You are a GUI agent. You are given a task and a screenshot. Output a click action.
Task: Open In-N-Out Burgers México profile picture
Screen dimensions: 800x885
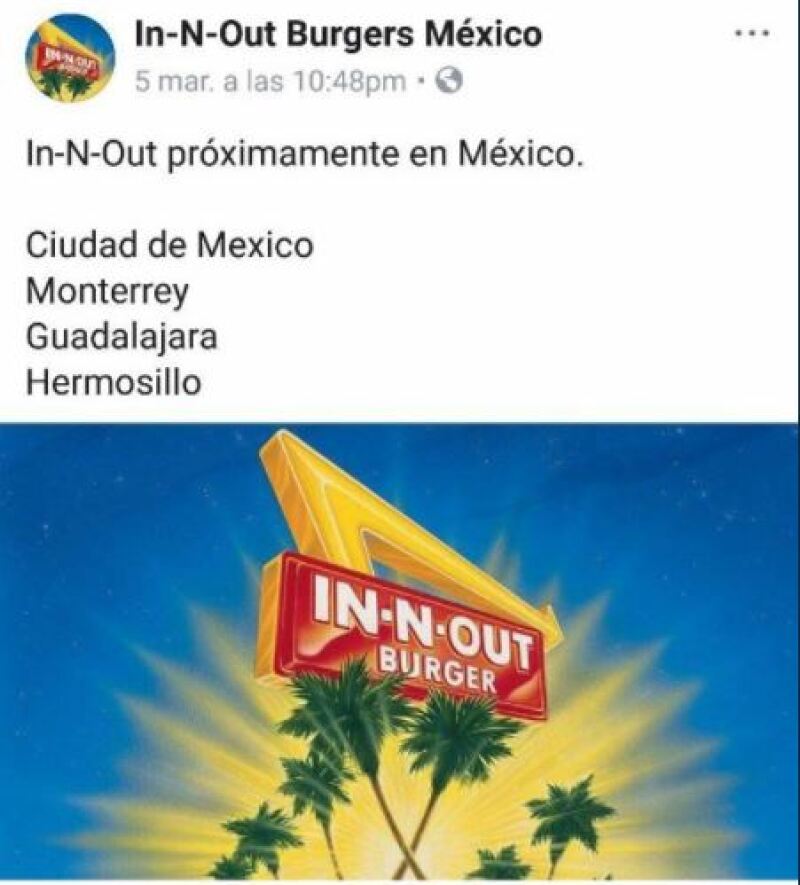(x=70, y=58)
